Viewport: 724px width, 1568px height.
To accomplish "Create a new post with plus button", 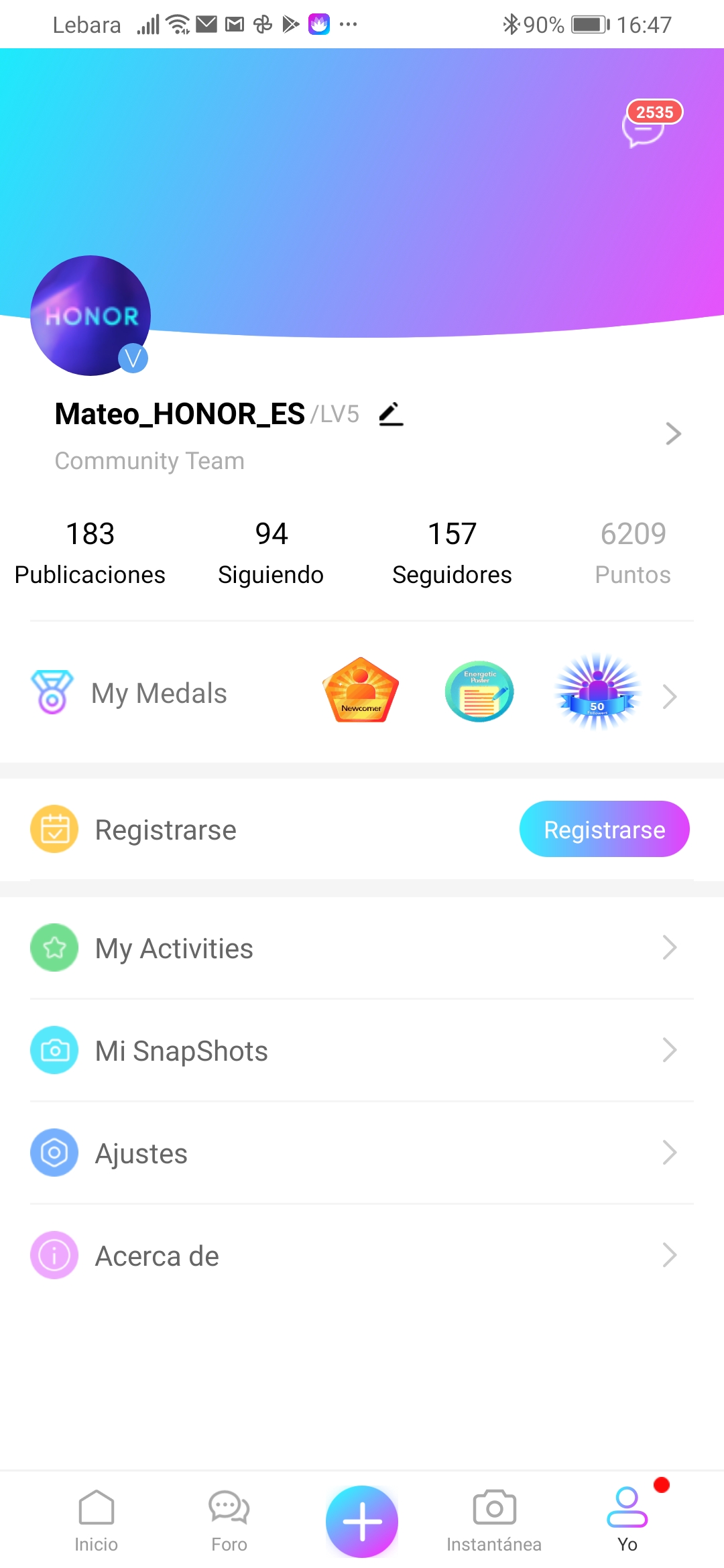I will (x=362, y=1521).
